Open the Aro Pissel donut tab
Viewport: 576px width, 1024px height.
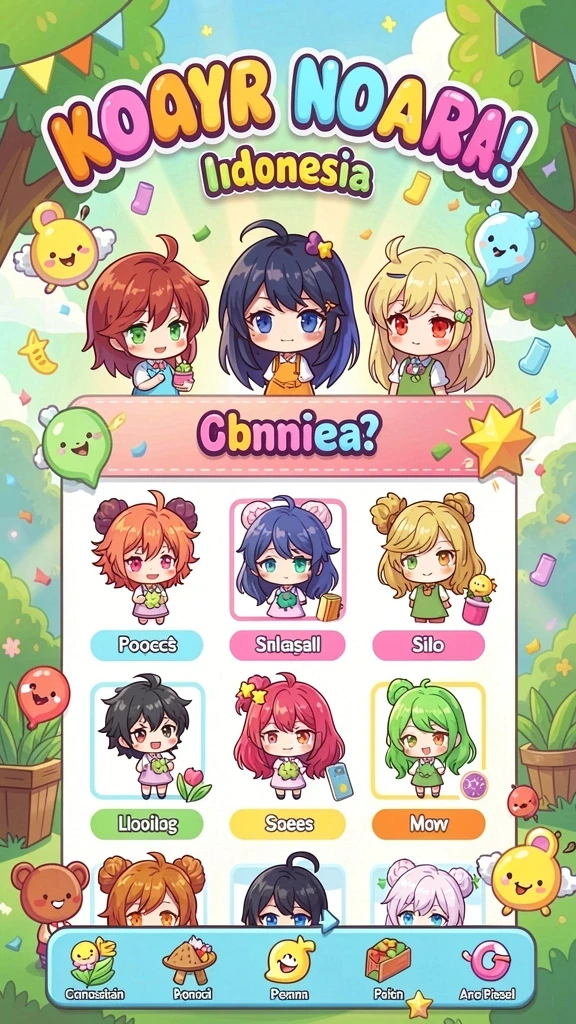pos(486,969)
